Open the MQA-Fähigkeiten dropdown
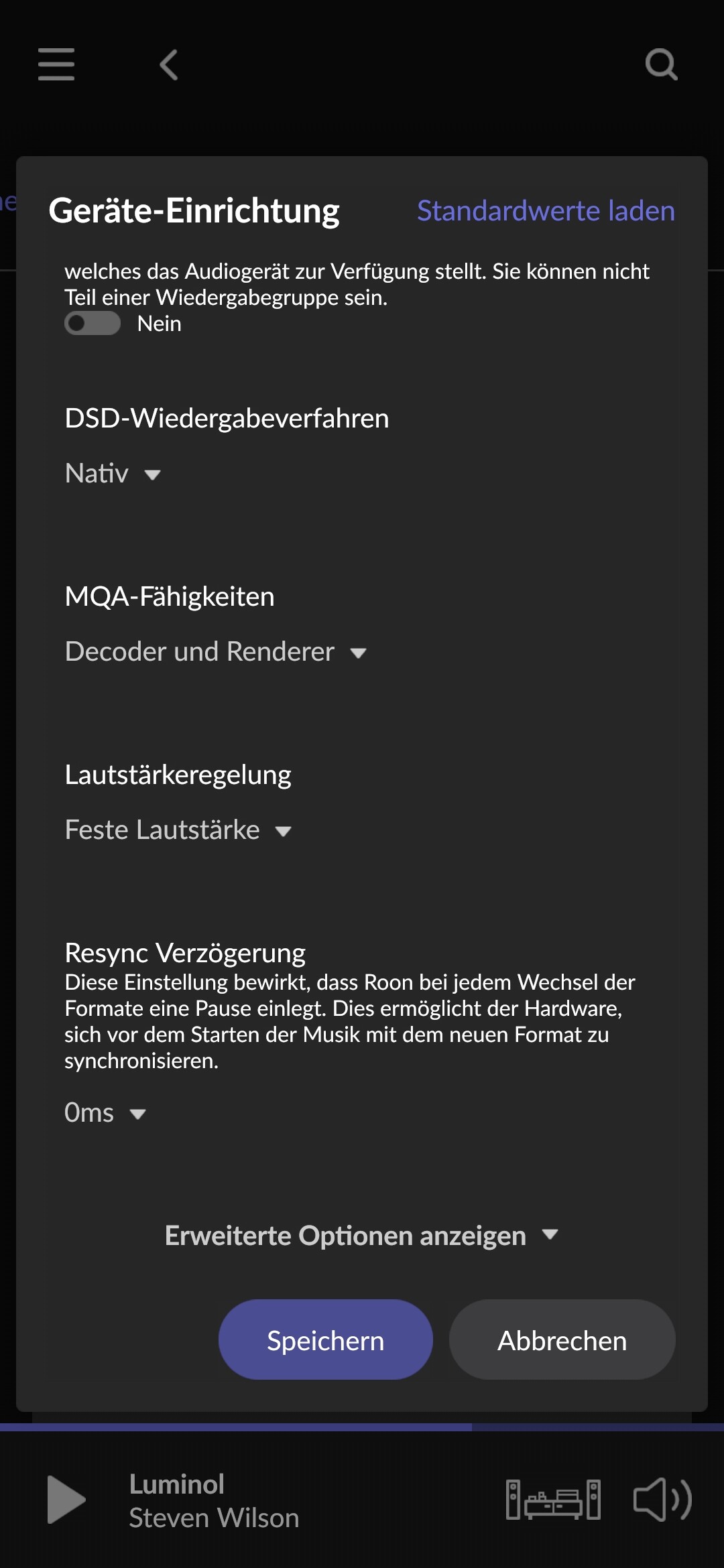The height and width of the screenshot is (1568, 724). point(215,652)
